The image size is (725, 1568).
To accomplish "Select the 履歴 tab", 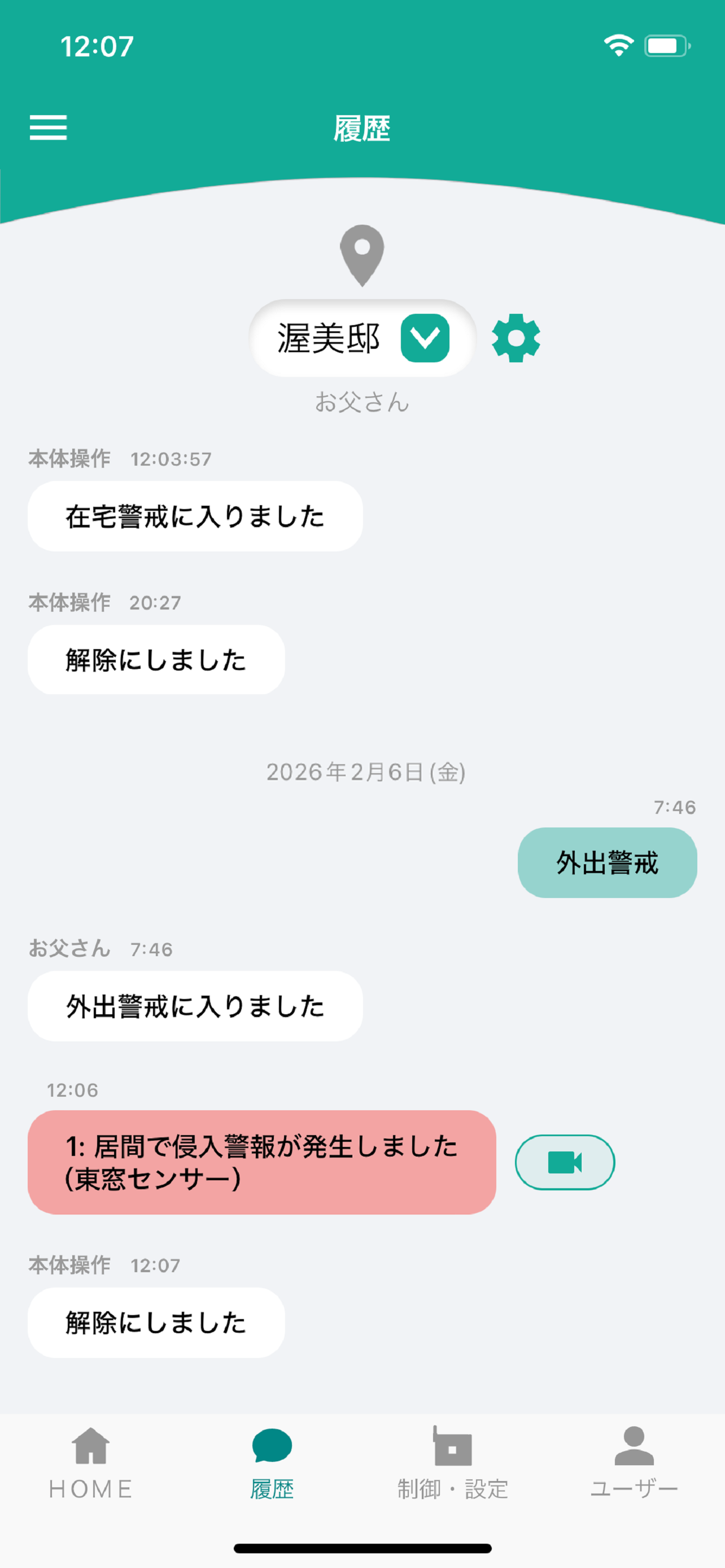I will coord(272,1464).
